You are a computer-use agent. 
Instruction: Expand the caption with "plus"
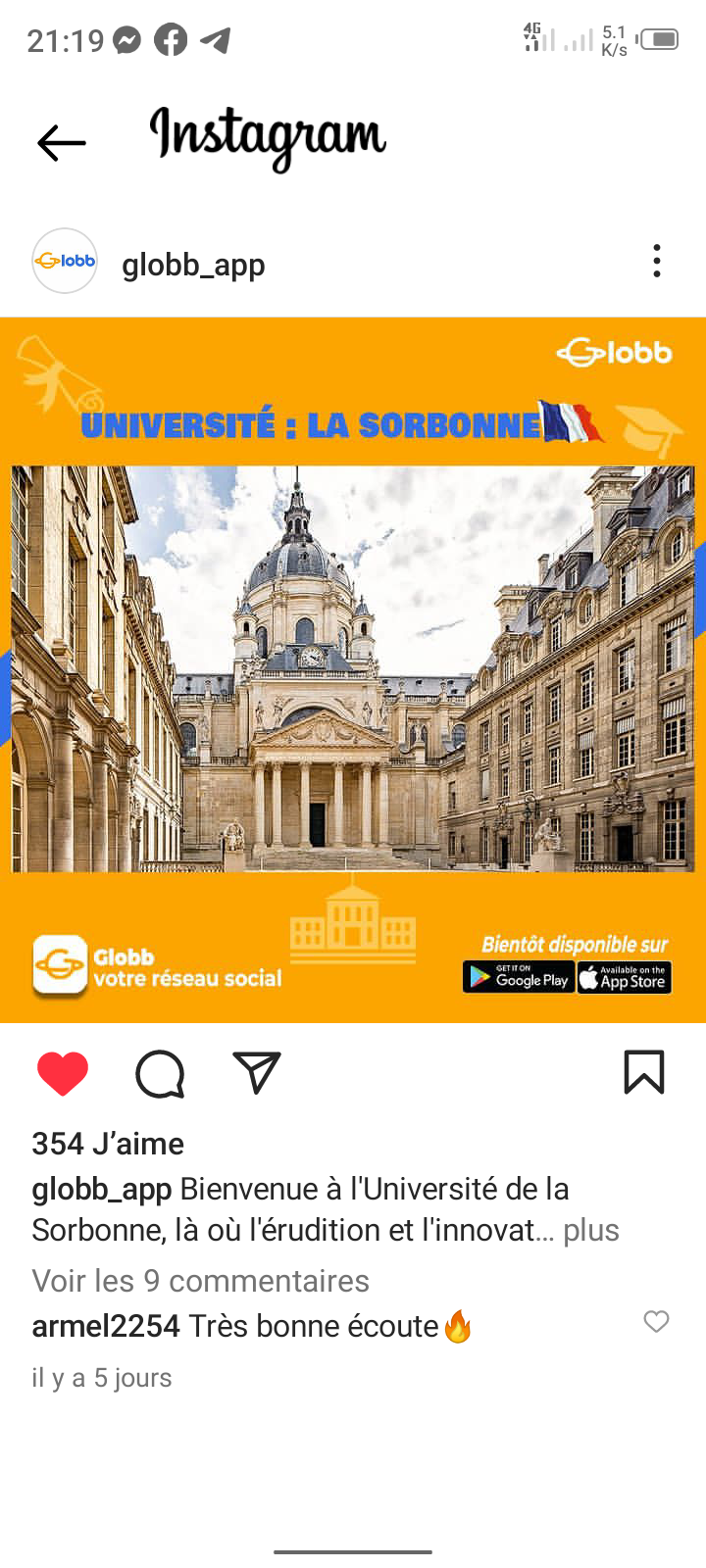click(x=591, y=1230)
